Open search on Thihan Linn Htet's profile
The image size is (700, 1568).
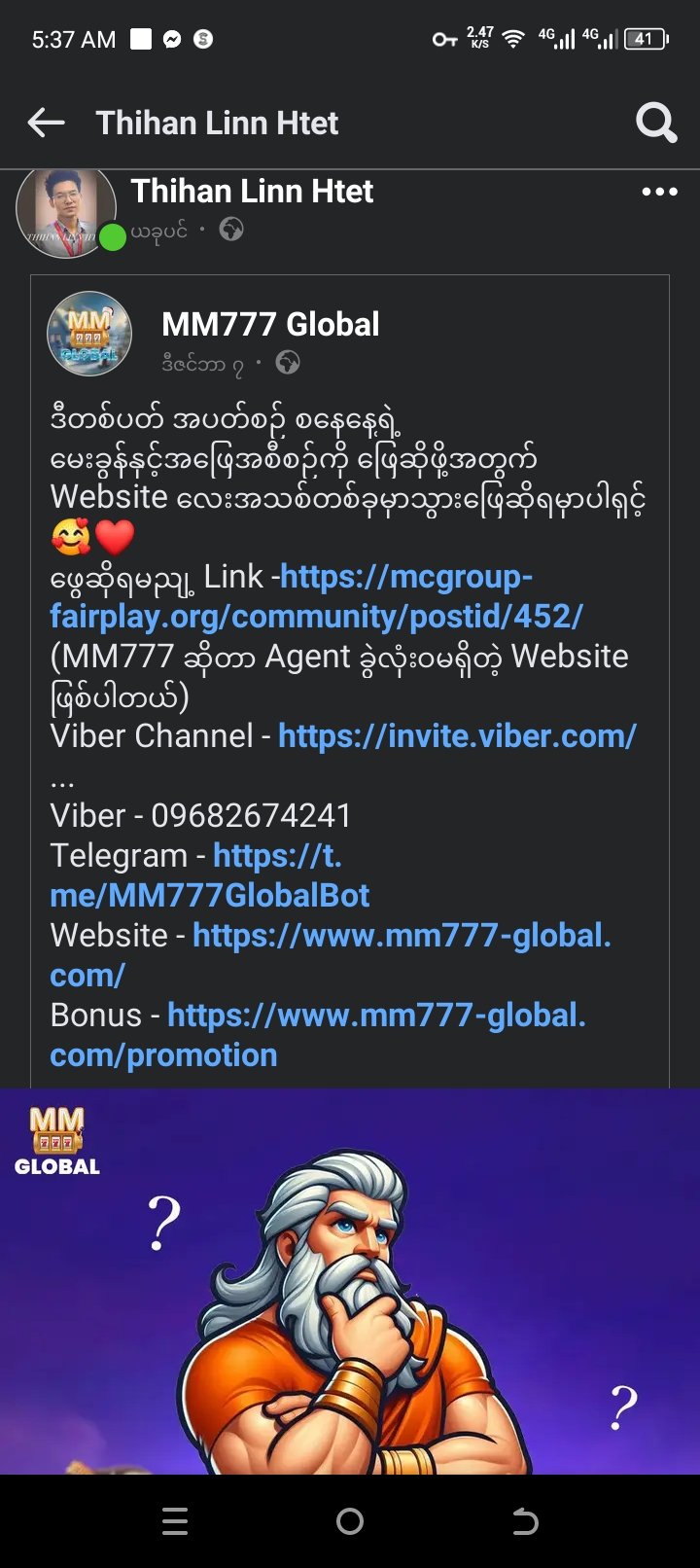(x=656, y=123)
